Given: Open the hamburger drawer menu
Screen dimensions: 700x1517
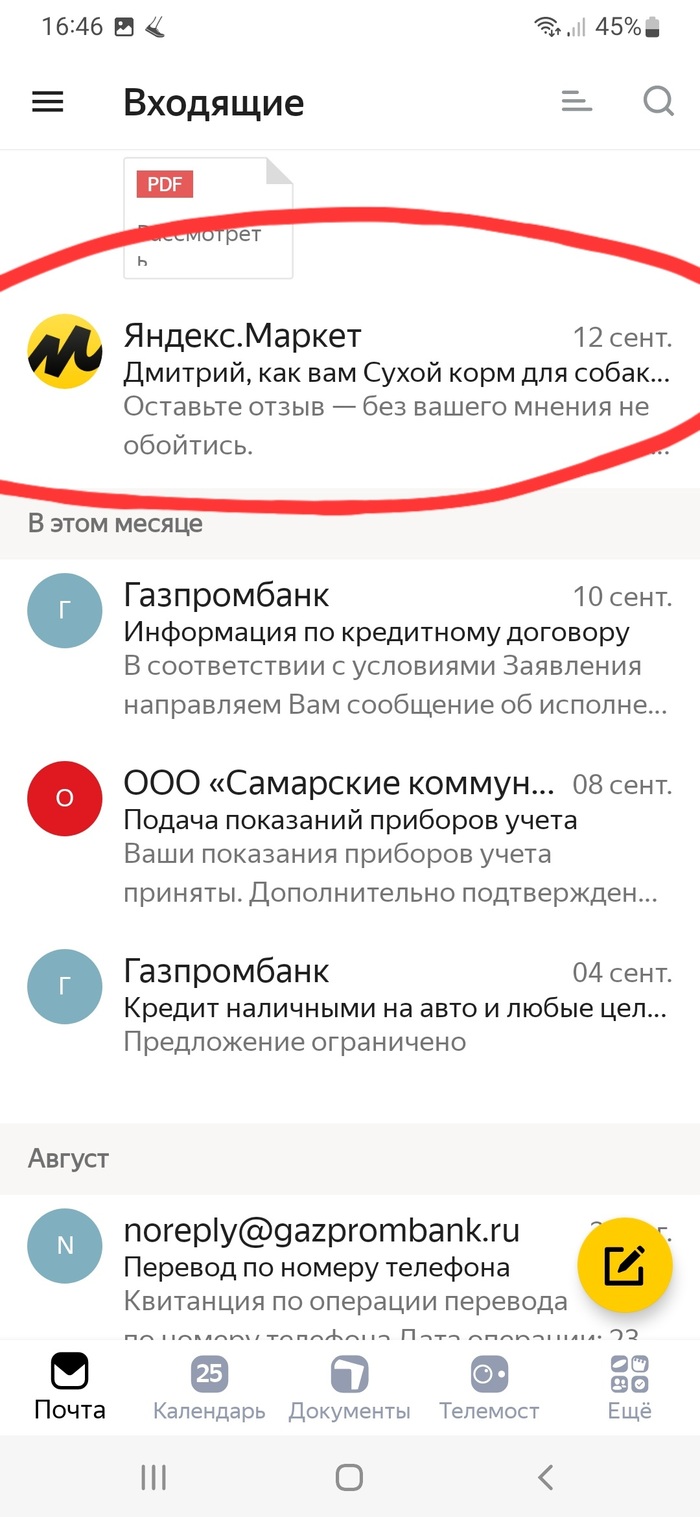Looking at the screenshot, I should pos(48,102).
